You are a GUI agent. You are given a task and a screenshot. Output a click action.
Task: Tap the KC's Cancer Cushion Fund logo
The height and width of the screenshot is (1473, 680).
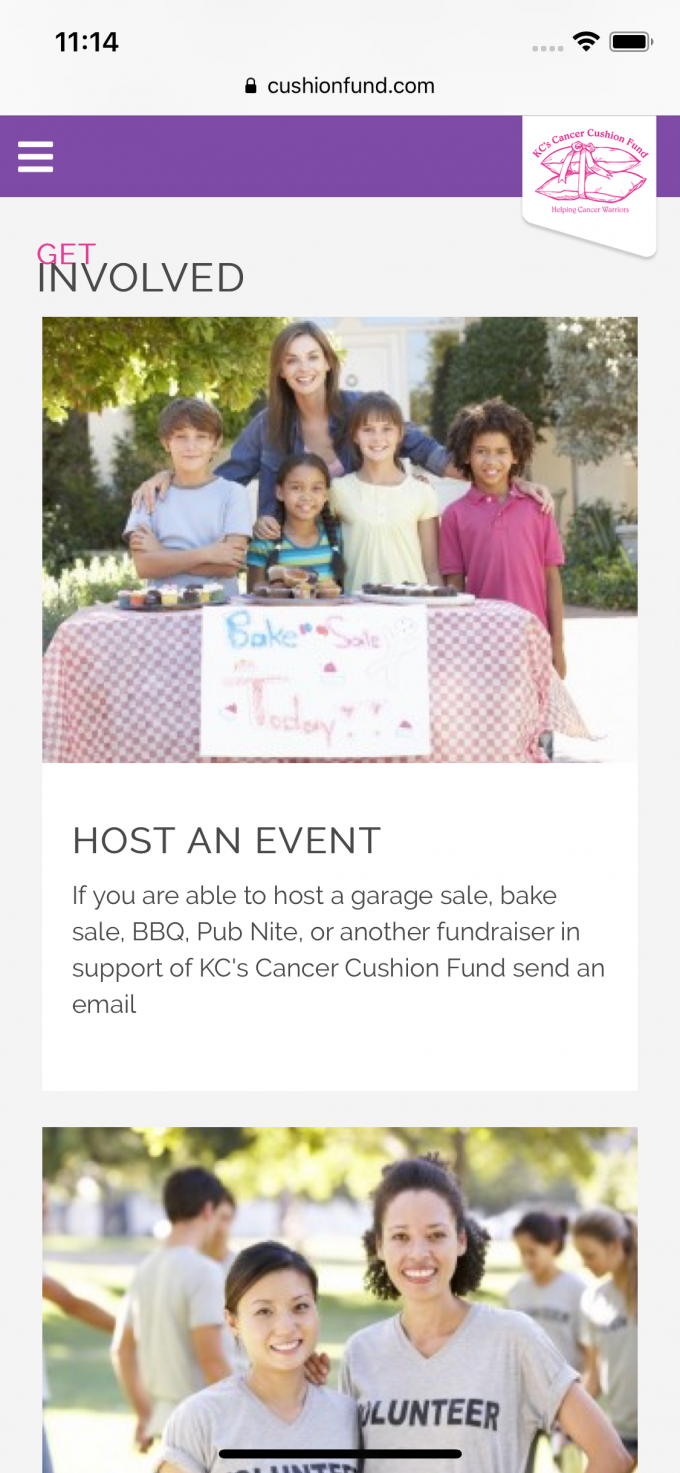589,177
